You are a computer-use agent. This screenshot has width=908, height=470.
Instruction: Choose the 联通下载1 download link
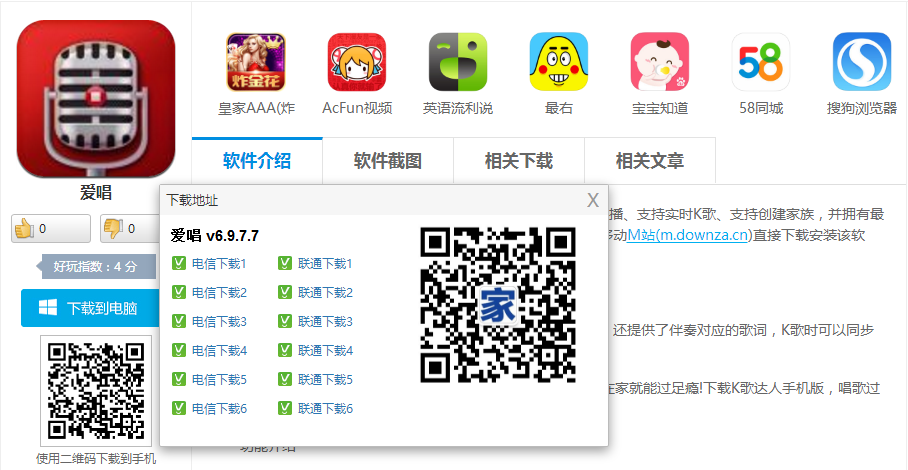(x=325, y=264)
